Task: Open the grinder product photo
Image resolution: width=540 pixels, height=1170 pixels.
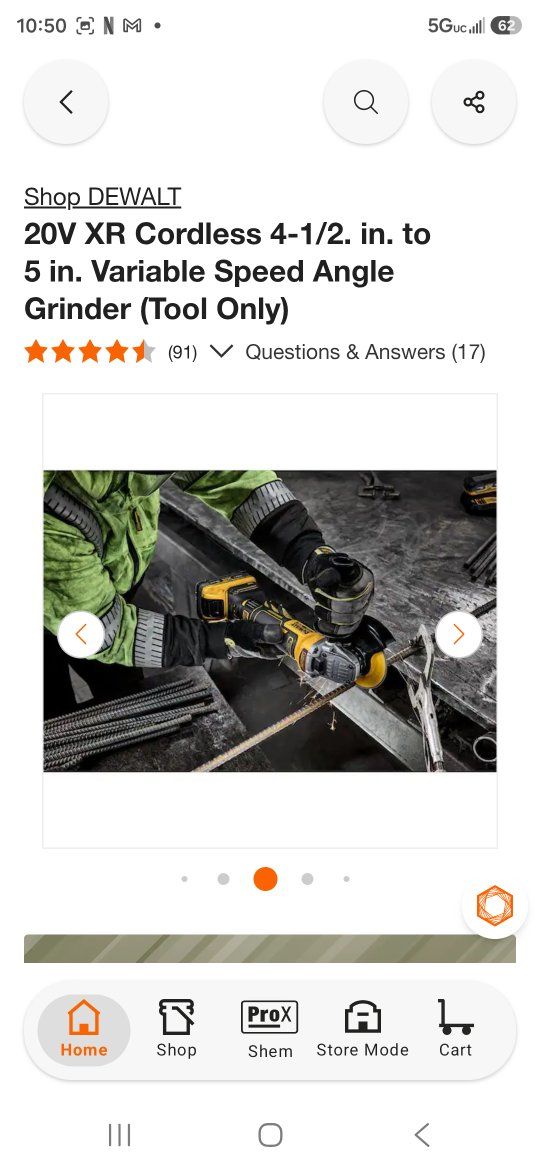Action: click(270, 621)
